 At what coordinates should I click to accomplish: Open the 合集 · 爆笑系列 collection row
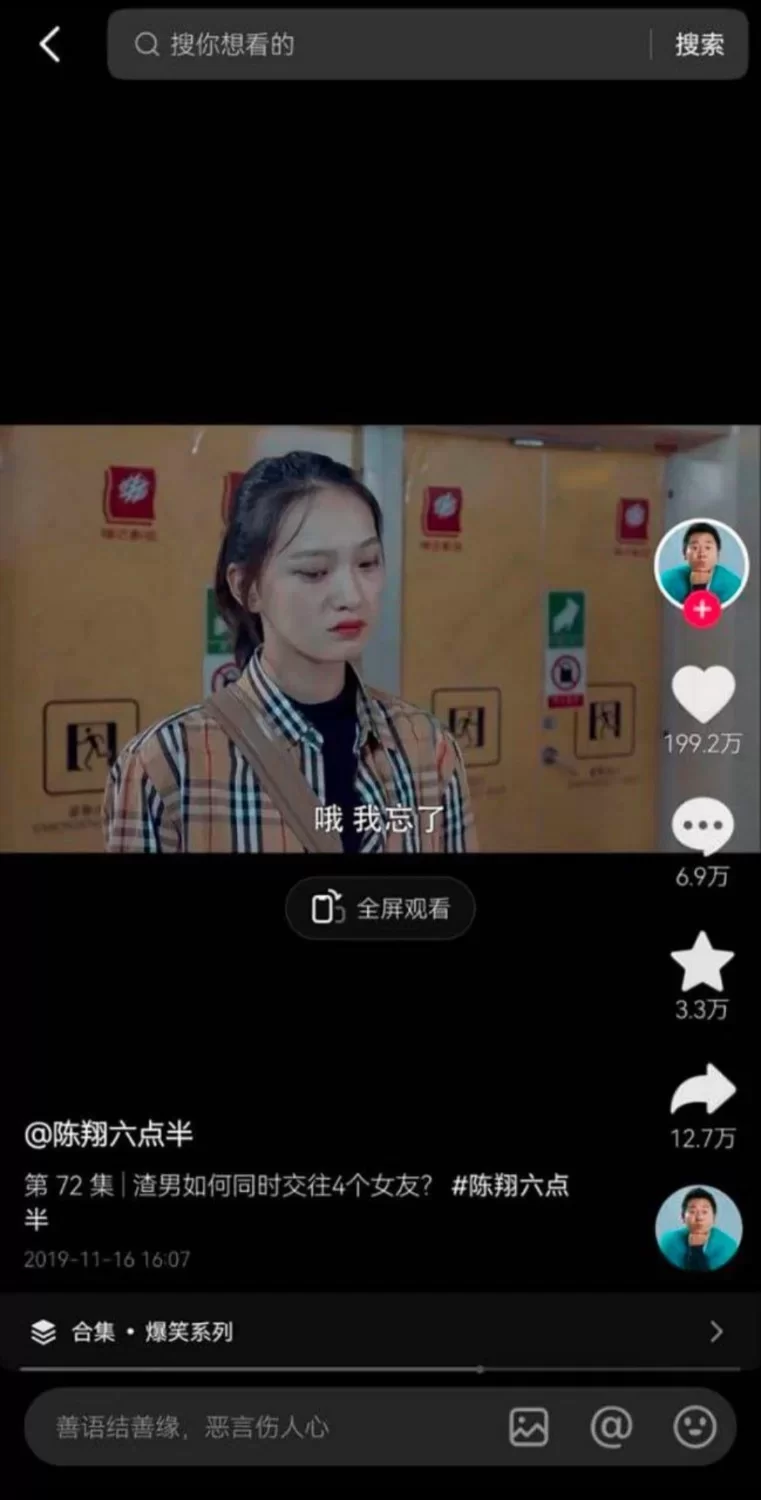pyautogui.click(x=380, y=1331)
